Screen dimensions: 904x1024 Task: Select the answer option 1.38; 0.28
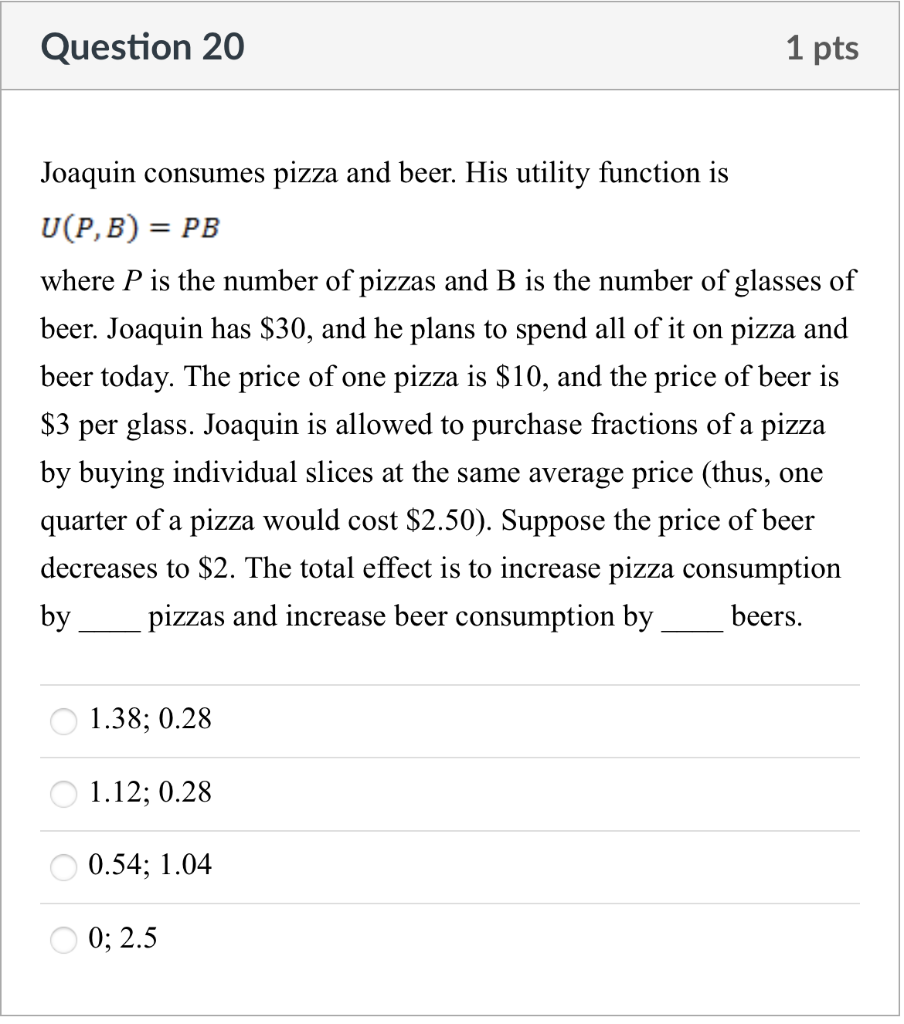[x=64, y=720]
